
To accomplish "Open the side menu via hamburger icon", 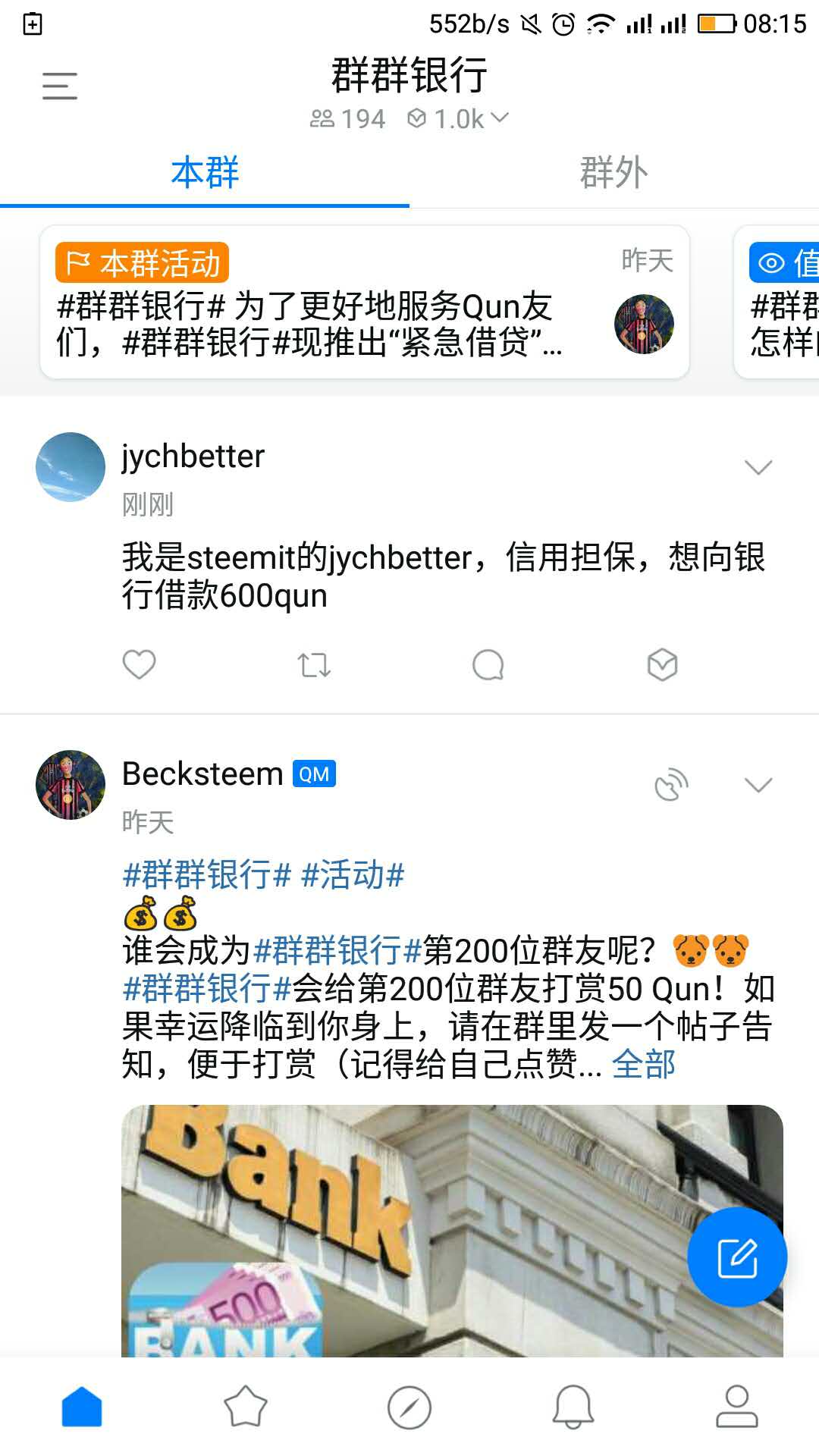I will [x=59, y=86].
